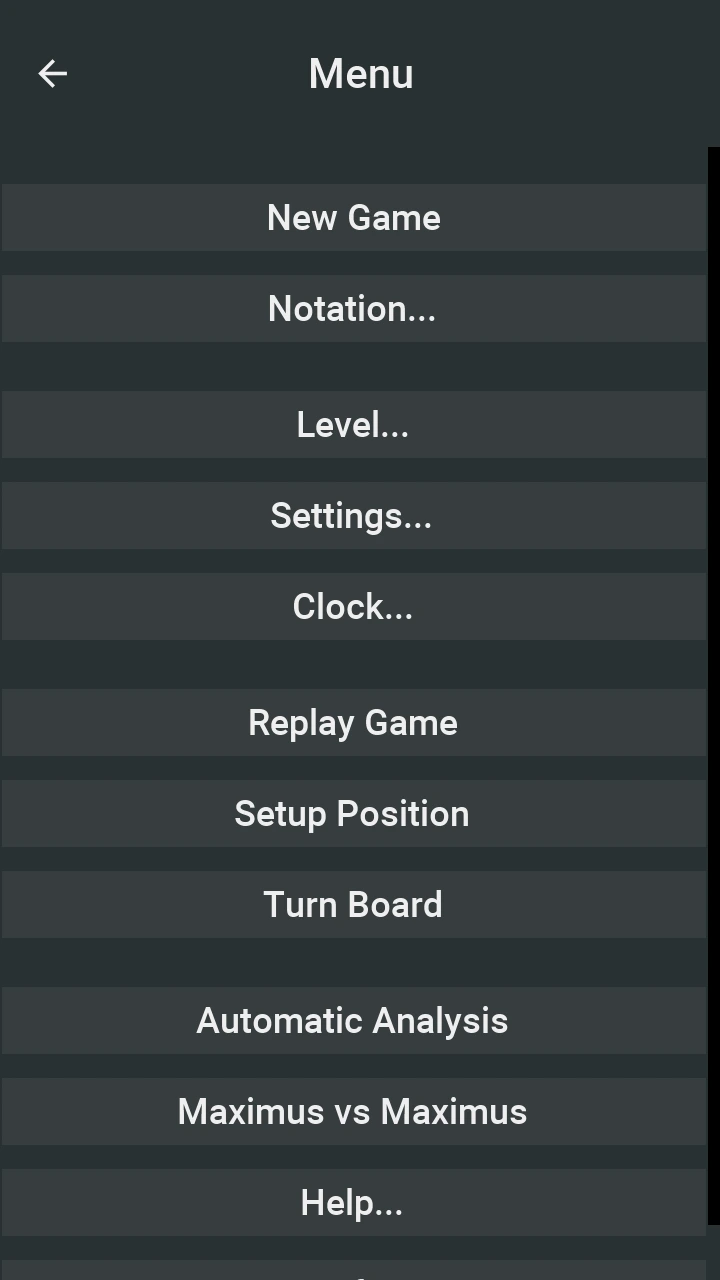The height and width of the screenshot is (1280, 720).
Task: Open the Help section
Action: click(x=353, y=1202)
